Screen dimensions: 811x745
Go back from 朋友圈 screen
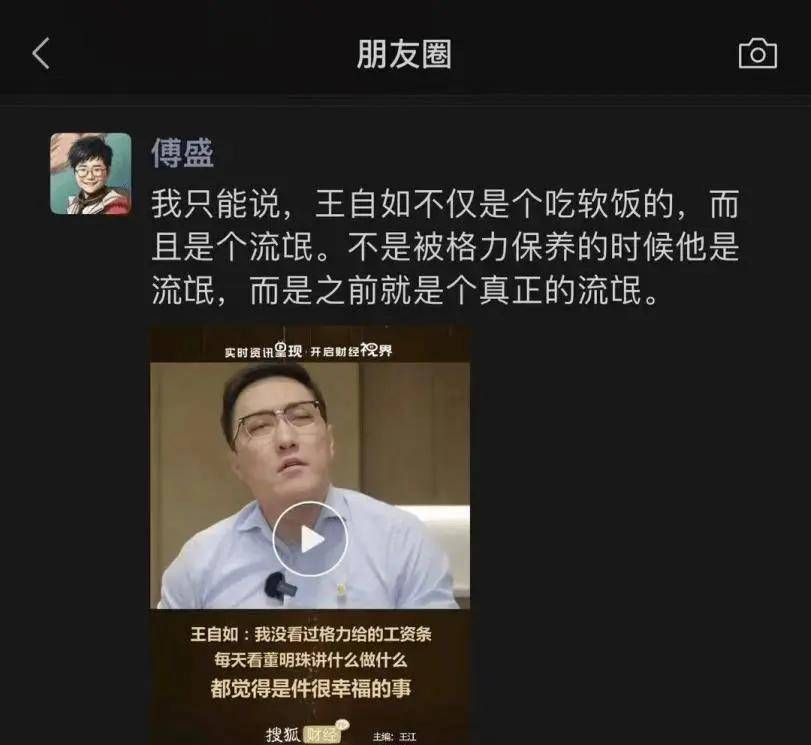pyautogui.click(x=41, y=54)
